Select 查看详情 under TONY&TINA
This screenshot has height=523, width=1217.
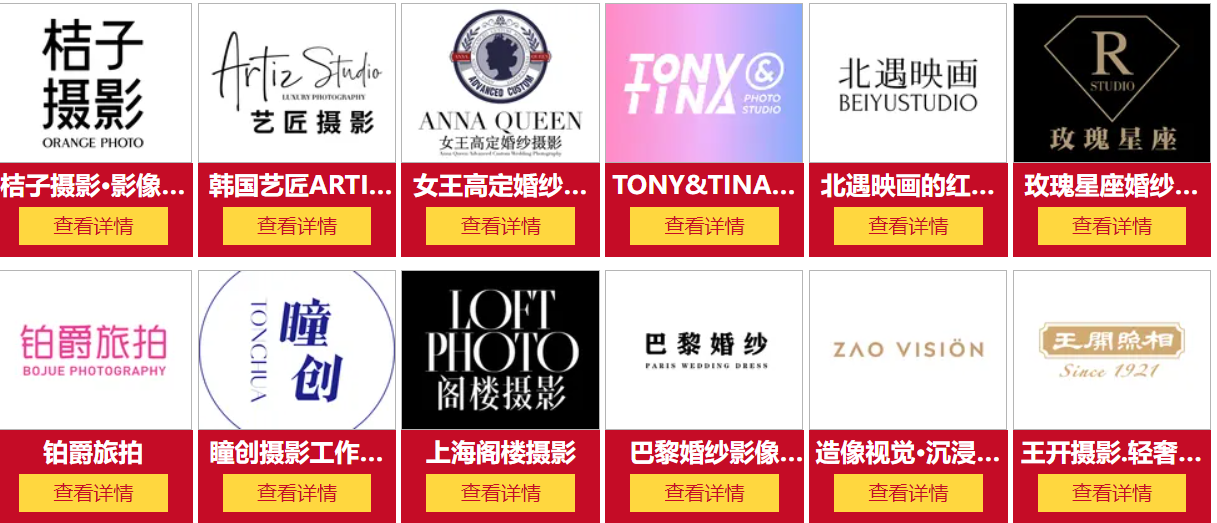pos(704,226)
